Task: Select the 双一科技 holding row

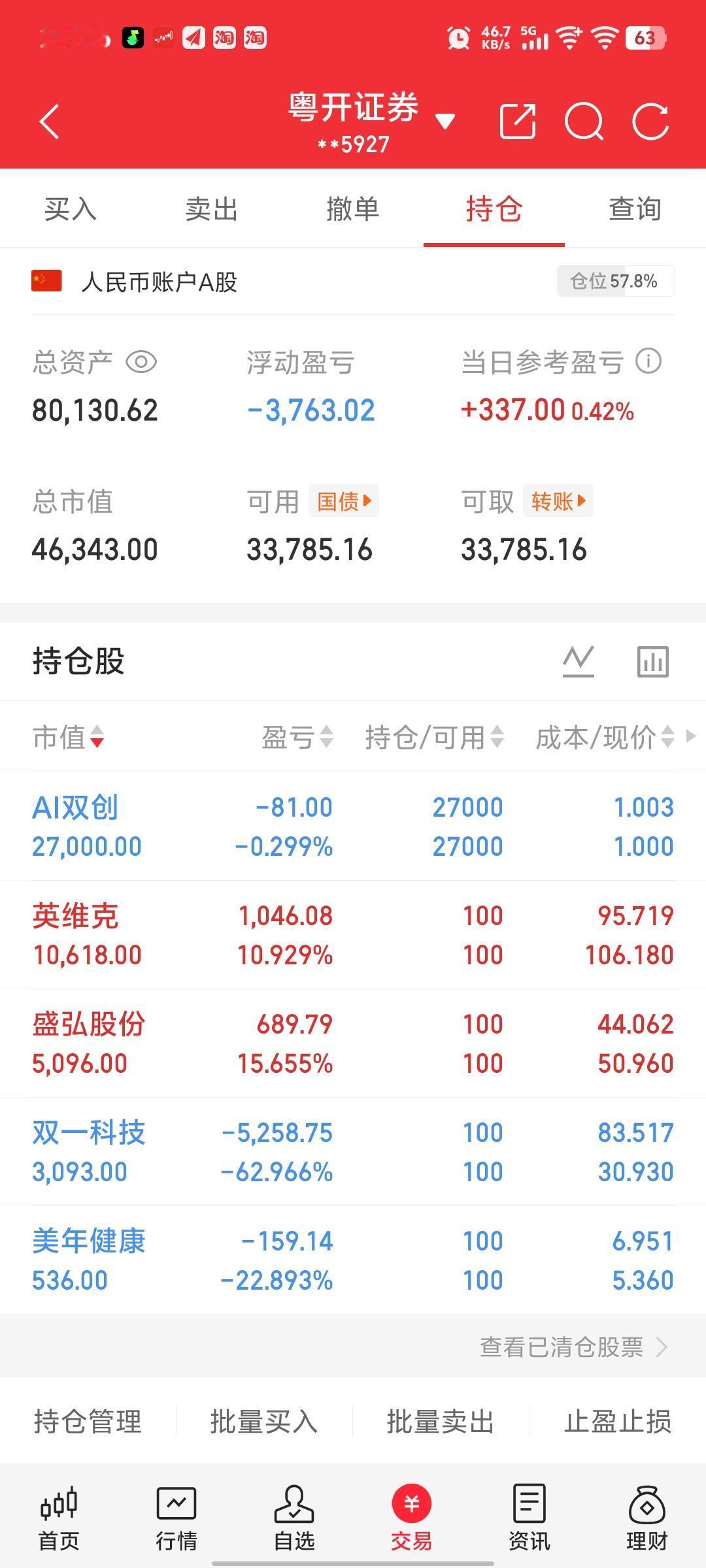Action: tap(261, 1150)
